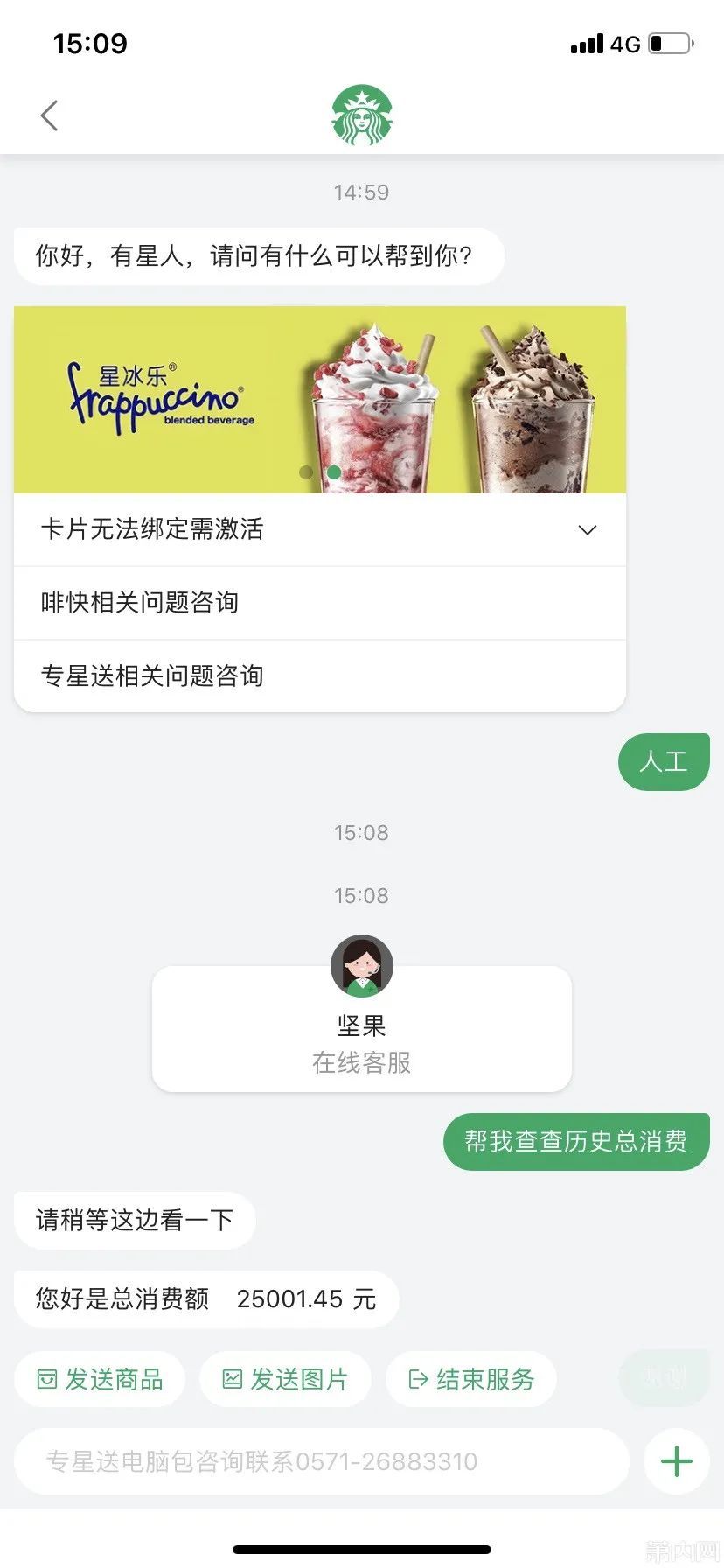Select the first carousel indicator dot
Screen dimensions: 724x1568
click(x=307, y=472)
